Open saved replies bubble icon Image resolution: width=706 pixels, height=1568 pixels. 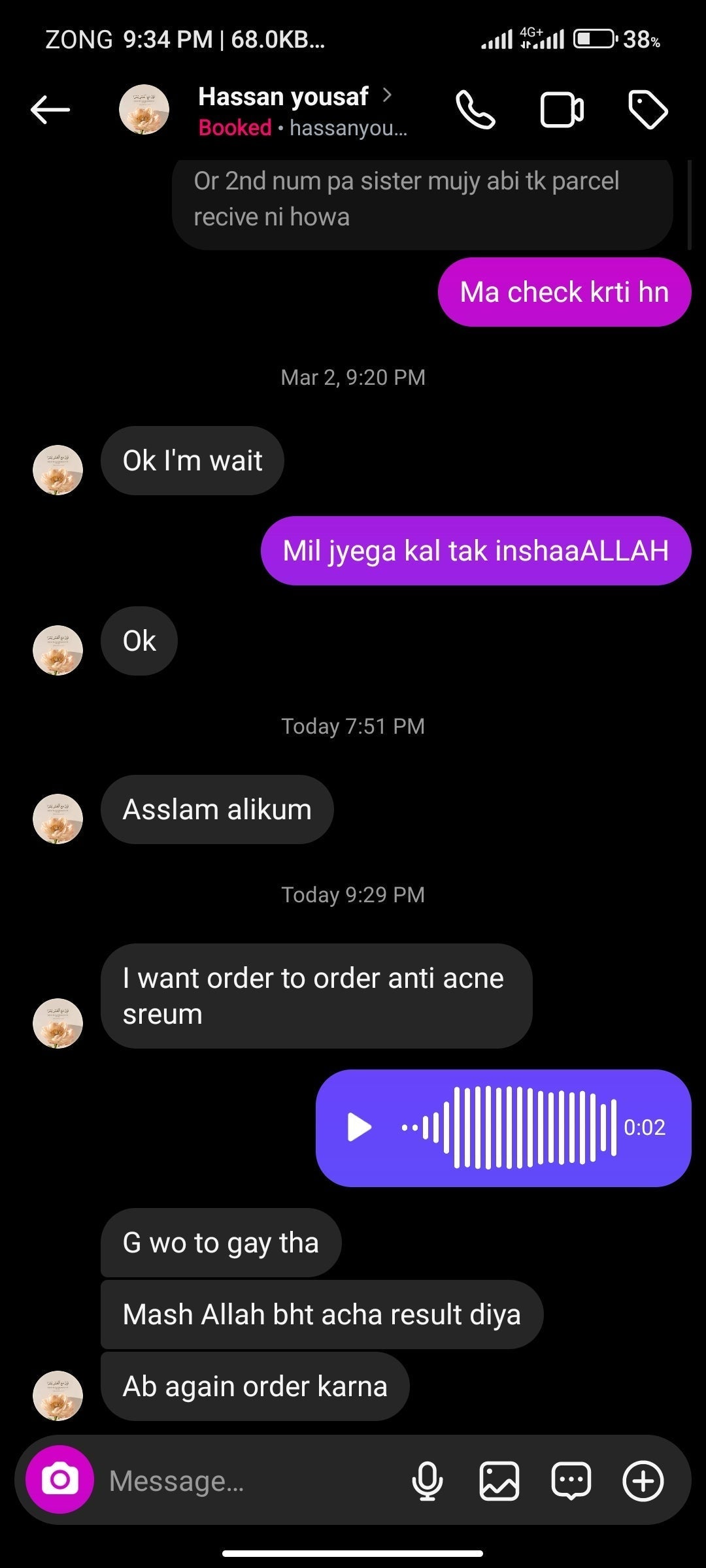571,1480
